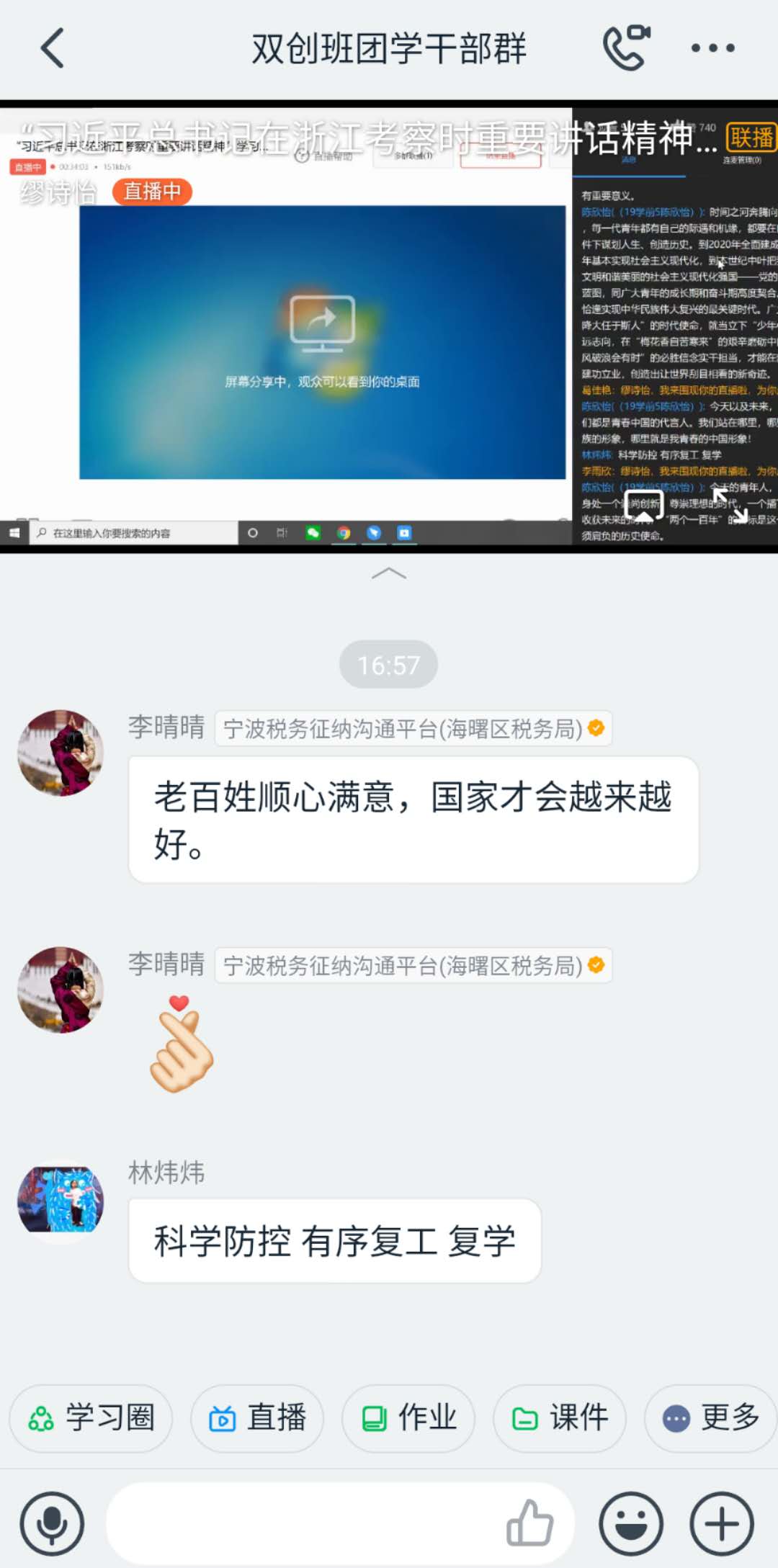Open the 作业 chip
778x1568 pixels.
pyautogui.click(x=408, y=1418)
